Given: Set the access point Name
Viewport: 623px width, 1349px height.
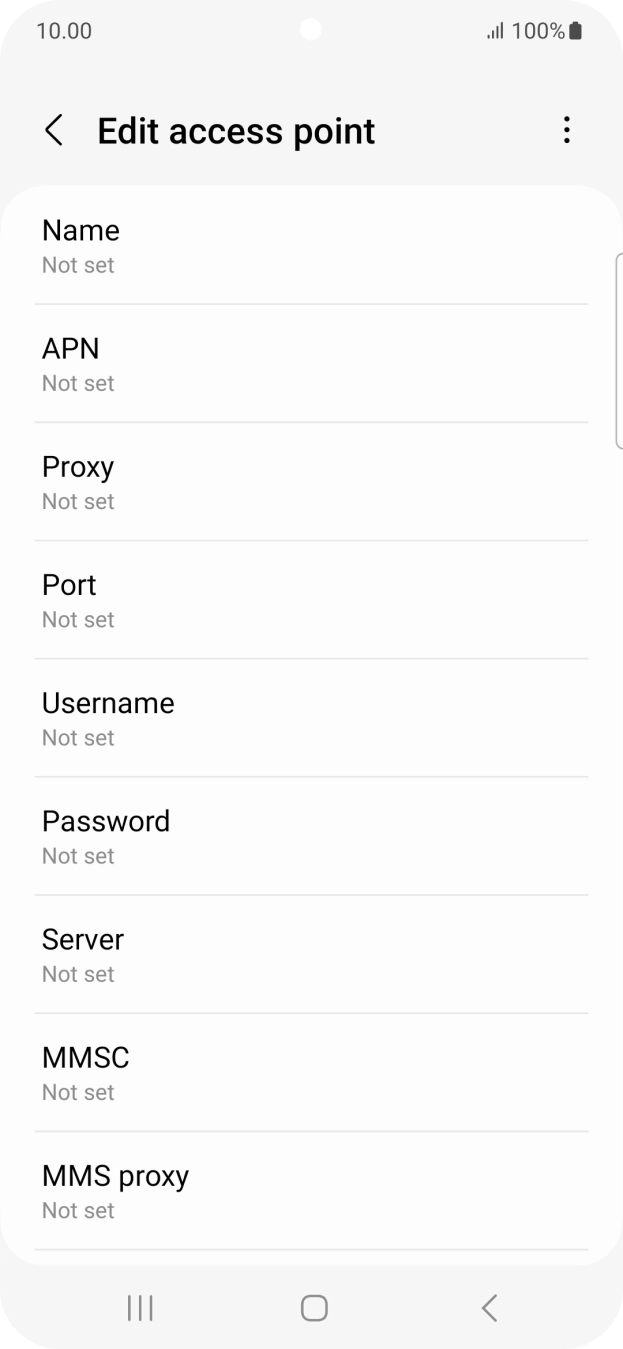Looking at the screenshot, I should (x=311, y=246).
